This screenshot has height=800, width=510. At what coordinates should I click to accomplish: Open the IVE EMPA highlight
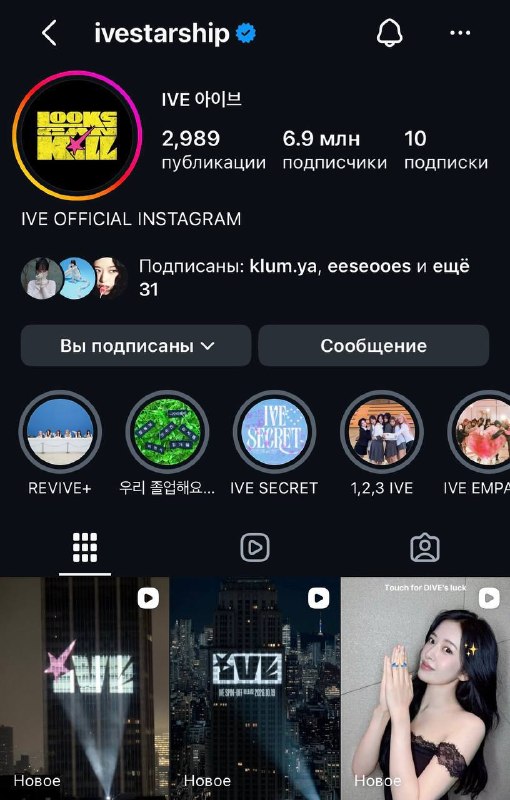click(x=478, y=443)
